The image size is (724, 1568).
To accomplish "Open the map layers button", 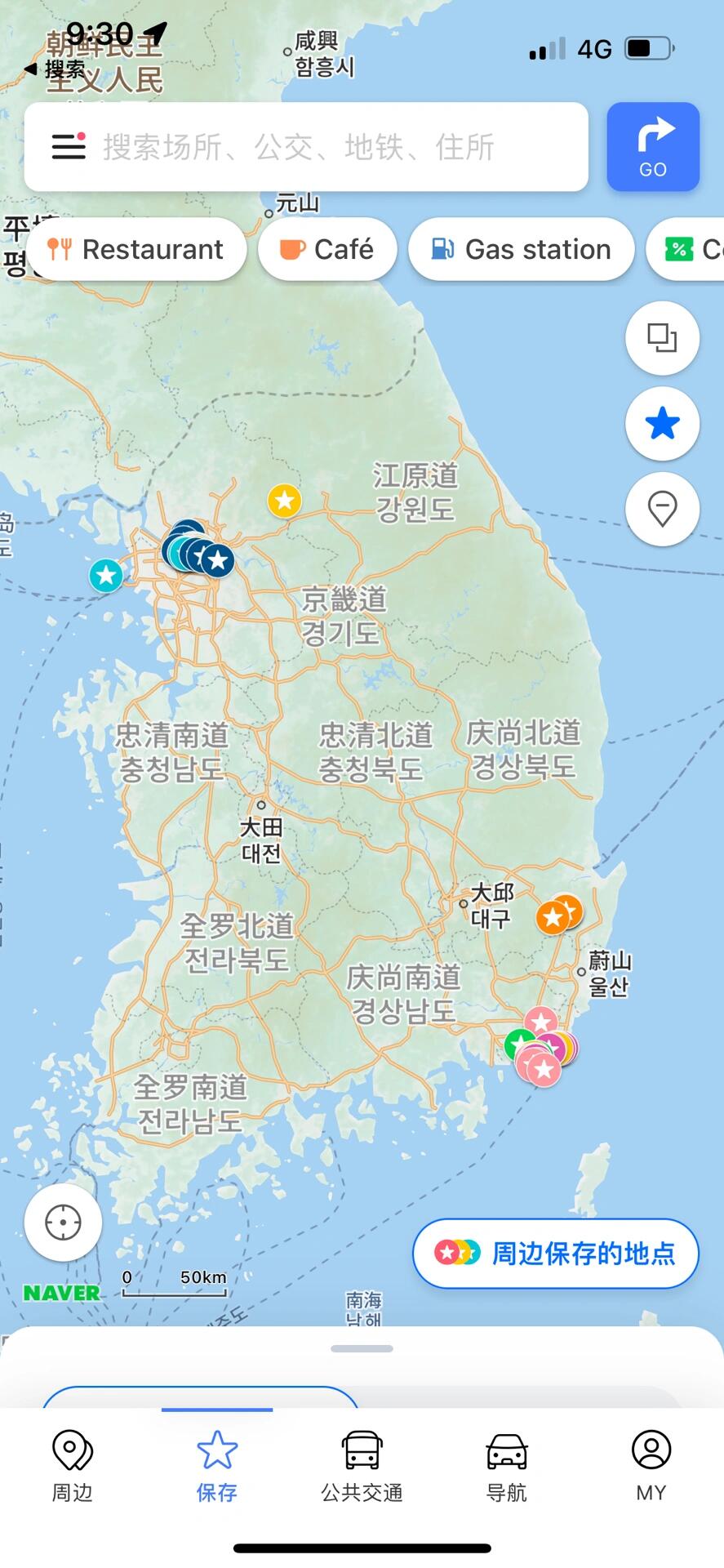I will click(x=662, y=338).
